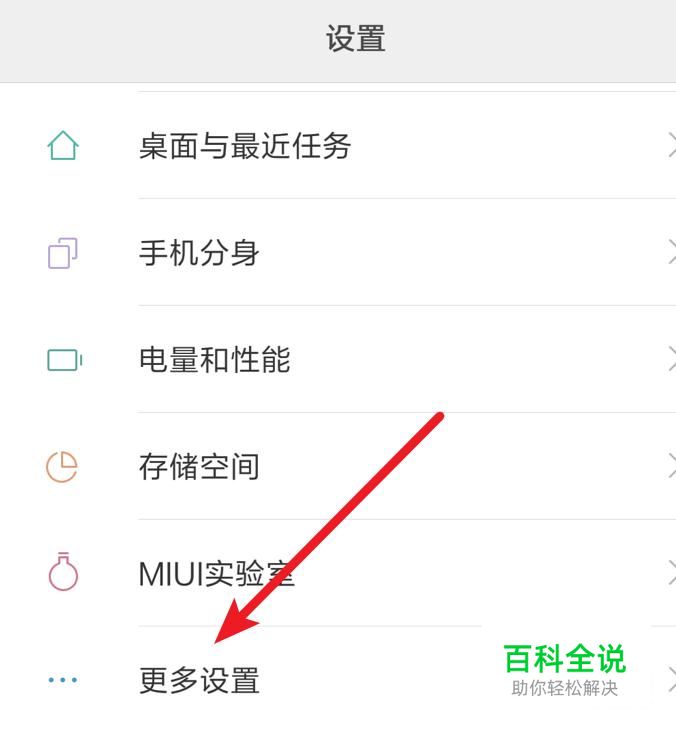The height and width of the screenshot is (732, 676).
Task: Go to 电量和性能 settings
Action: (x=214, y=360)
